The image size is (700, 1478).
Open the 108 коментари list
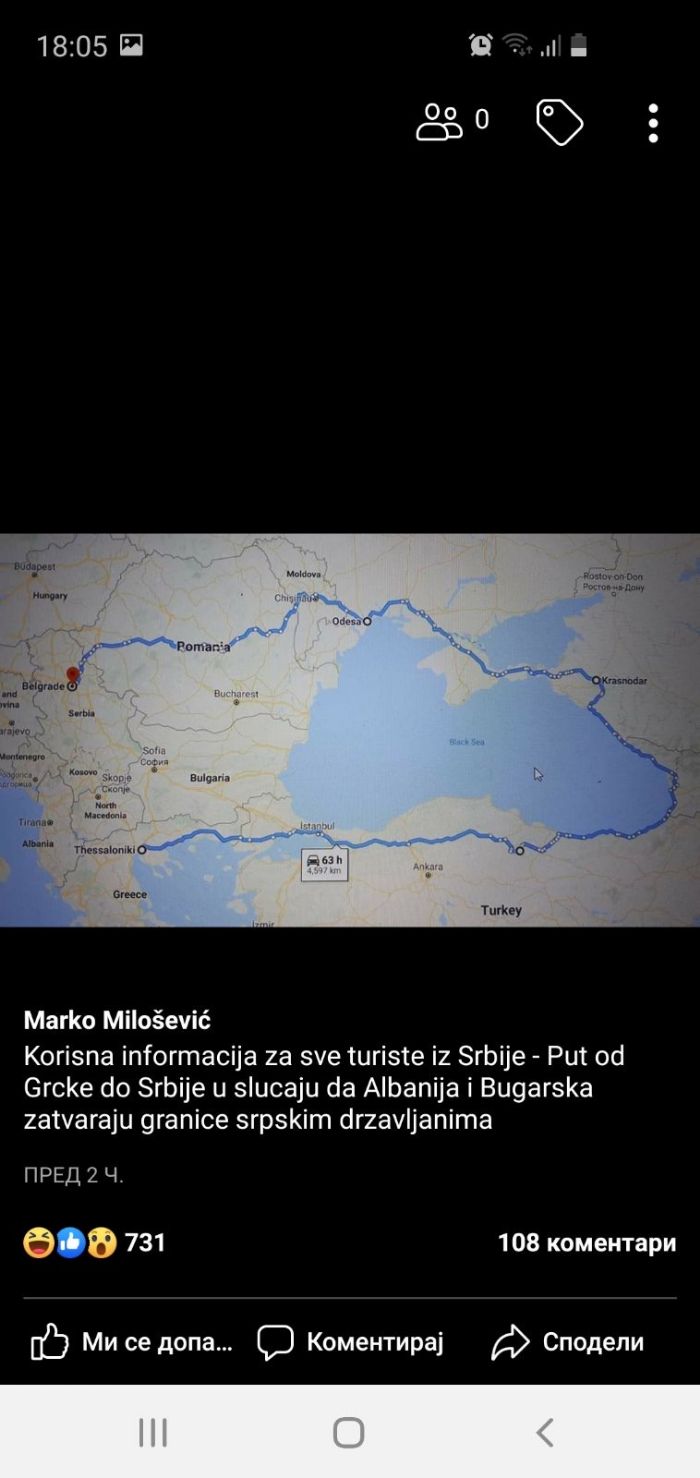pos(586,1243)
